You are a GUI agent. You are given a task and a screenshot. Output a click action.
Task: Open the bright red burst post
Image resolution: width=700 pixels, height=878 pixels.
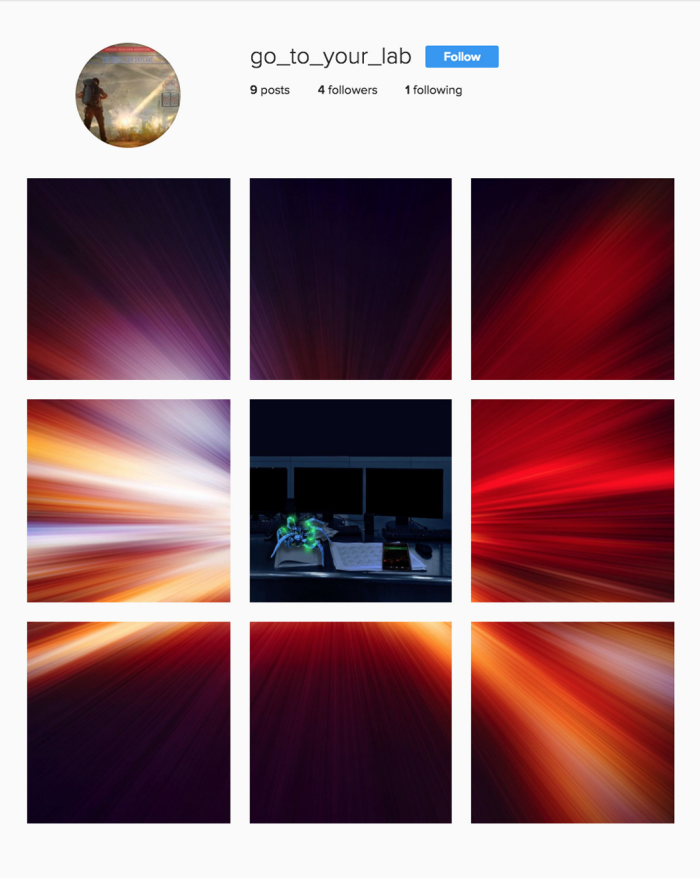coord(572,500)
